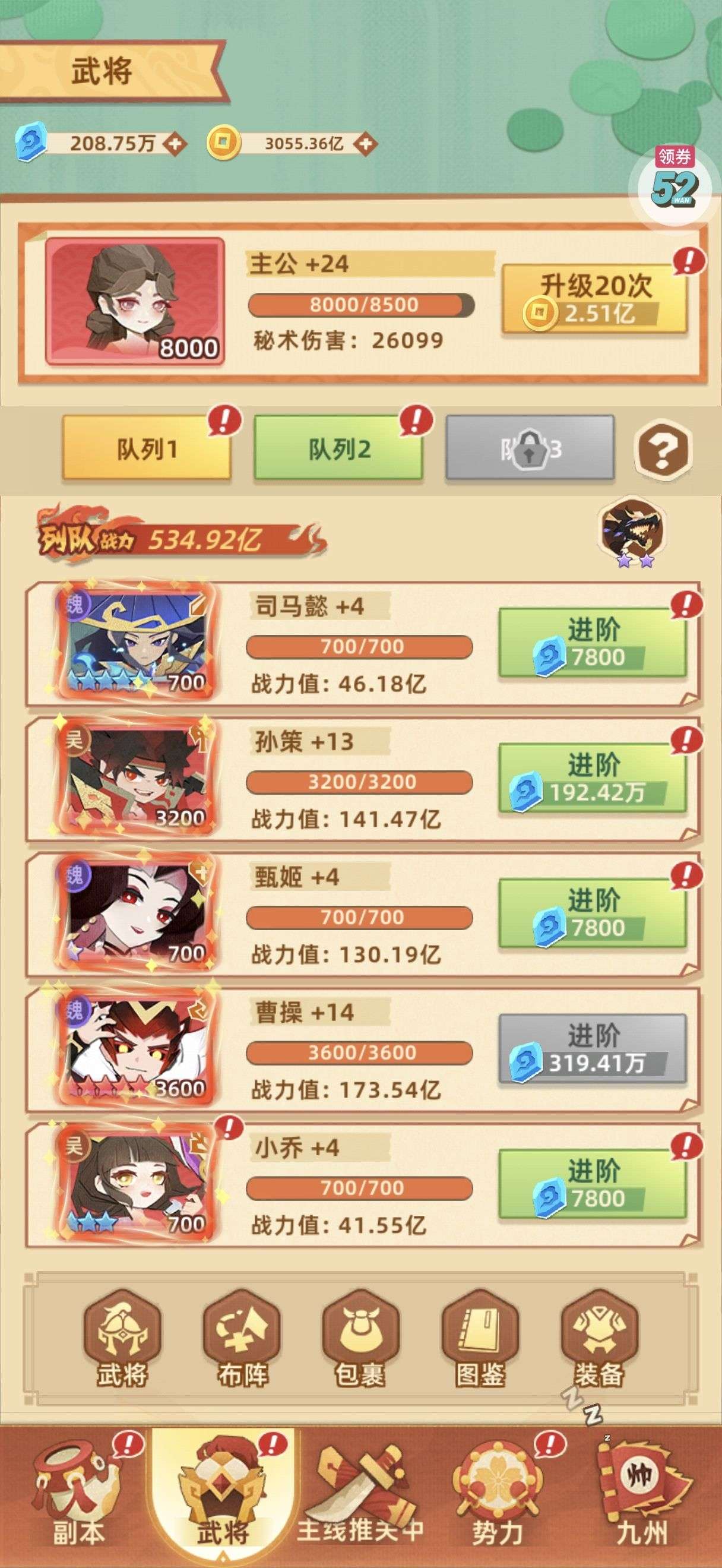Open the 领券 52 coupon badge
Image resolution: width=722 pixels, height=1568 pixels.
(674, 181)
